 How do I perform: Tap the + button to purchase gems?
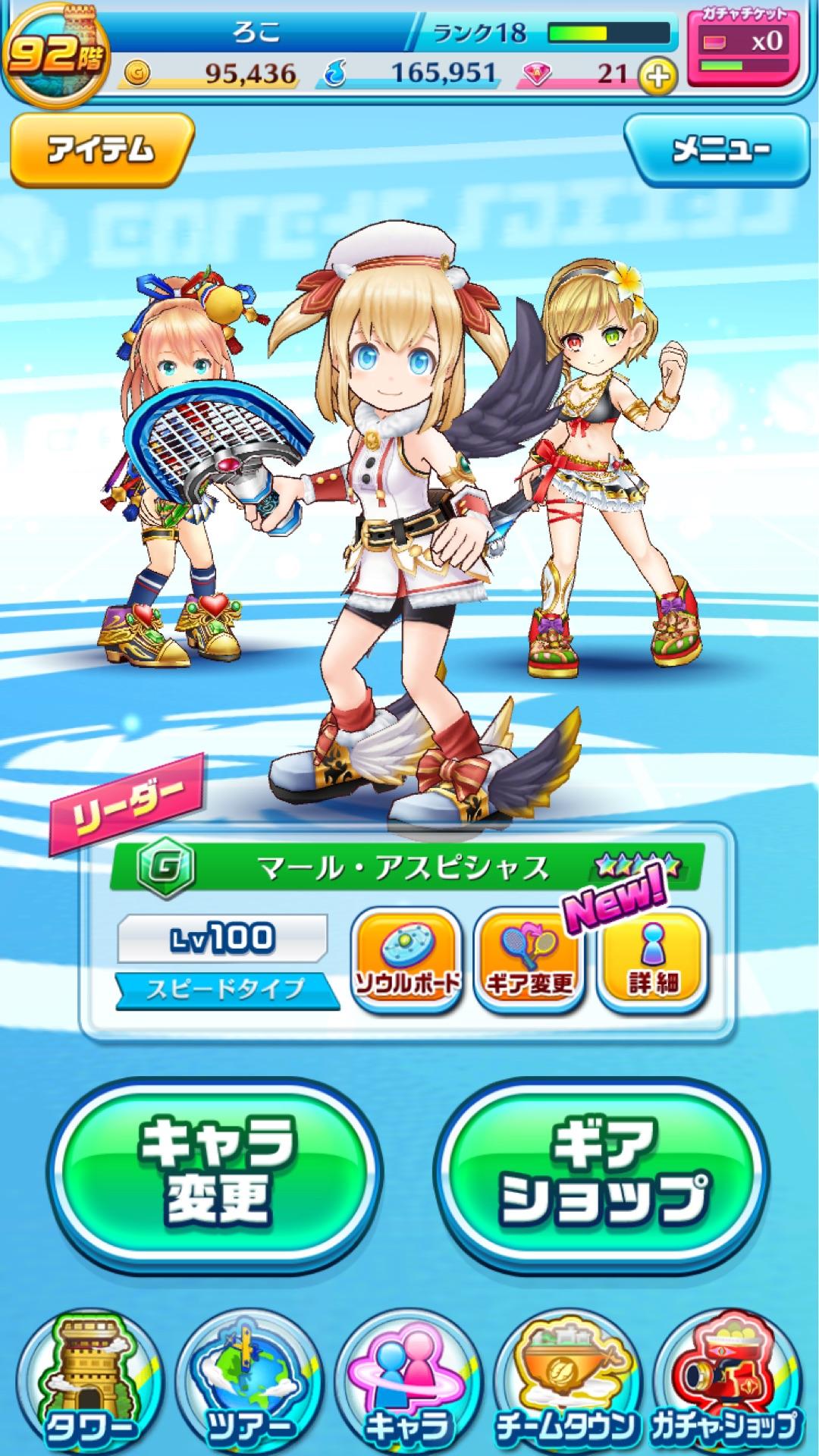click(x=657, y=74)
